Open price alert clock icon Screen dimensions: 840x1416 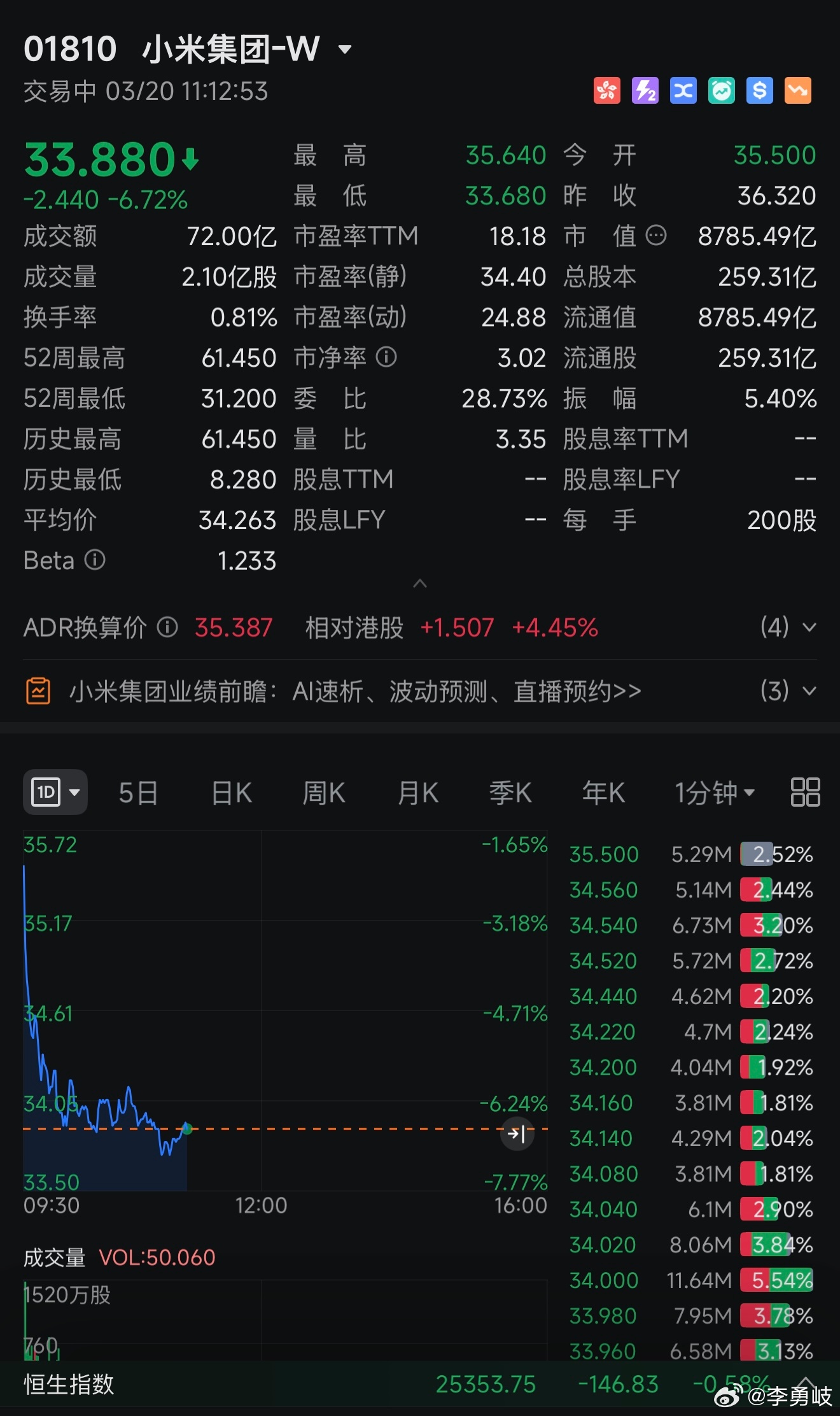[x=721, y=91]
